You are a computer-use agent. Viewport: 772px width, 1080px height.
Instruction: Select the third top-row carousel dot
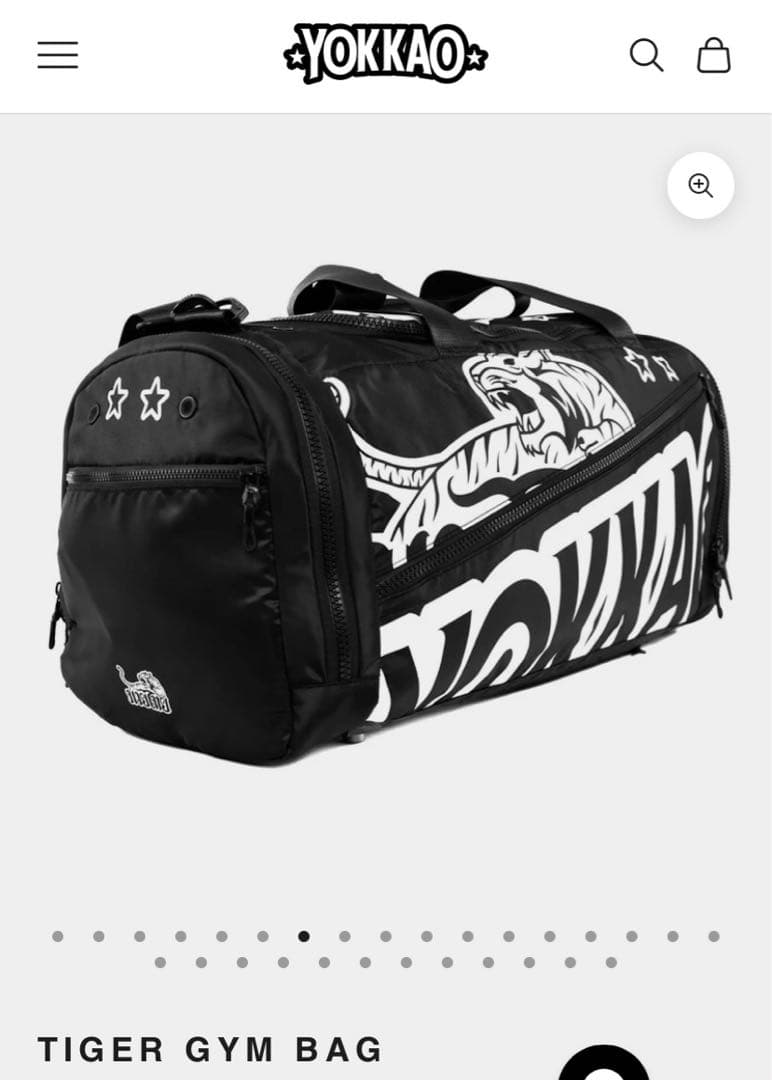point(138,936)
